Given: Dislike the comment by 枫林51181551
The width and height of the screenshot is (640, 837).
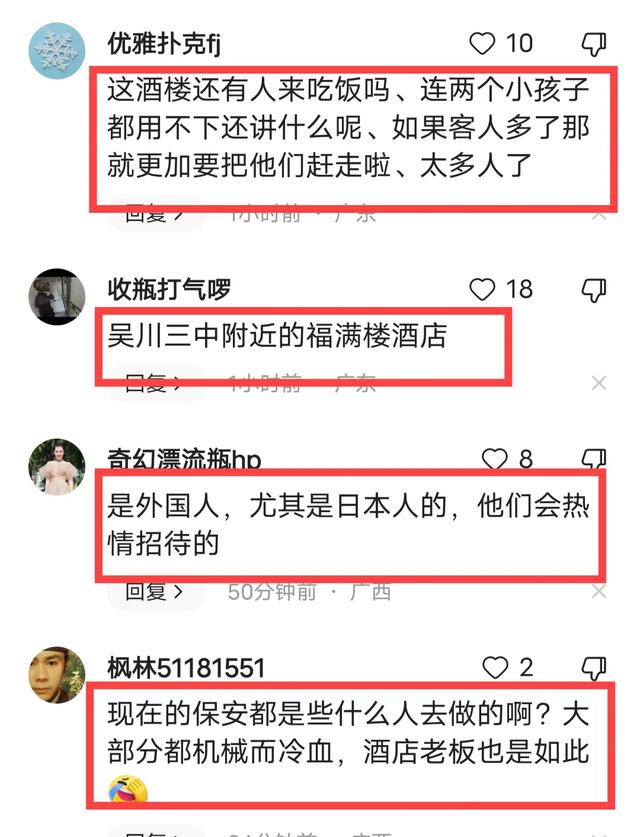Looking at the screenshot, I should 594,667.
